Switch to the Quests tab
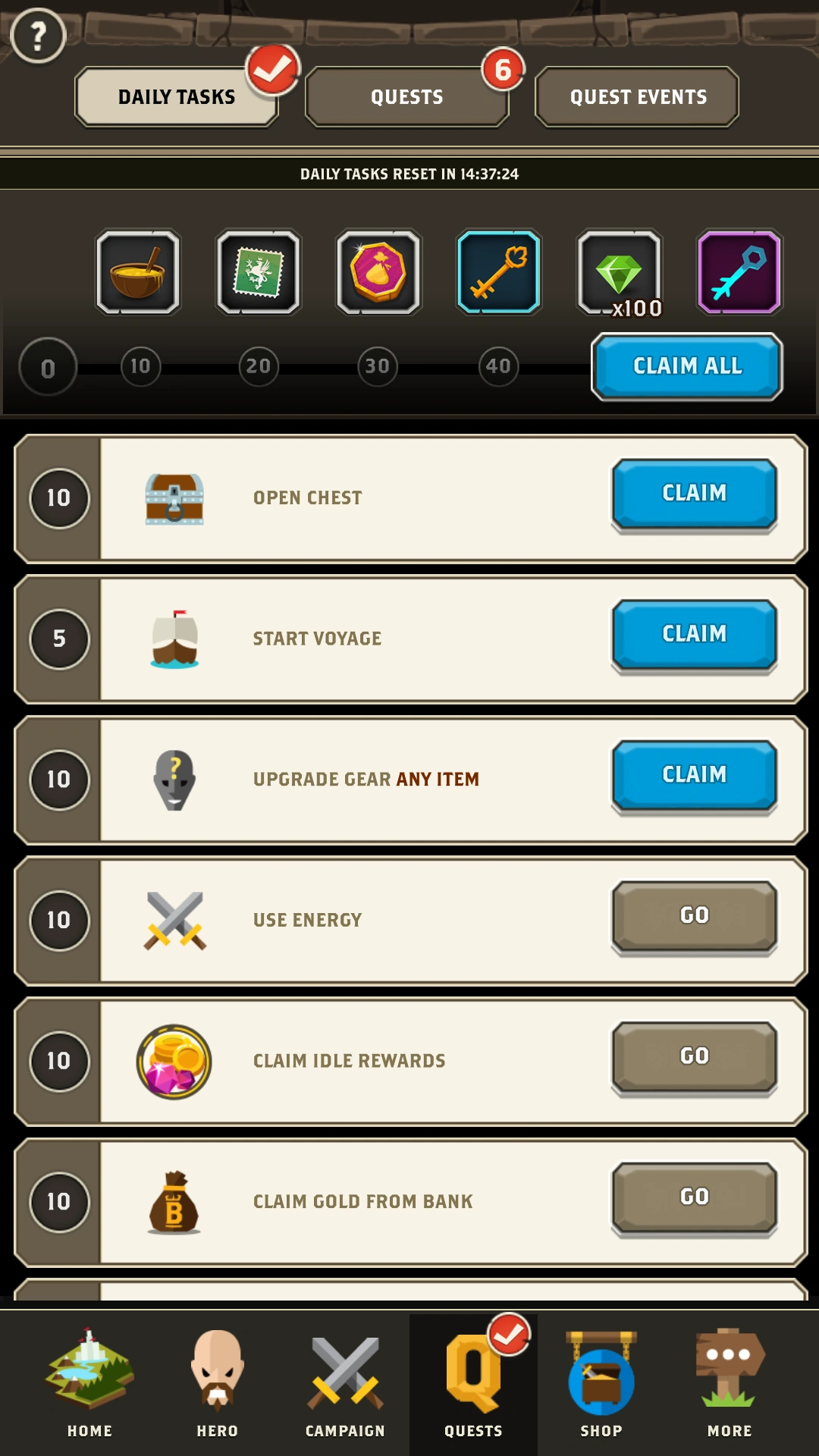819x1456 pixels. [406, 97]
